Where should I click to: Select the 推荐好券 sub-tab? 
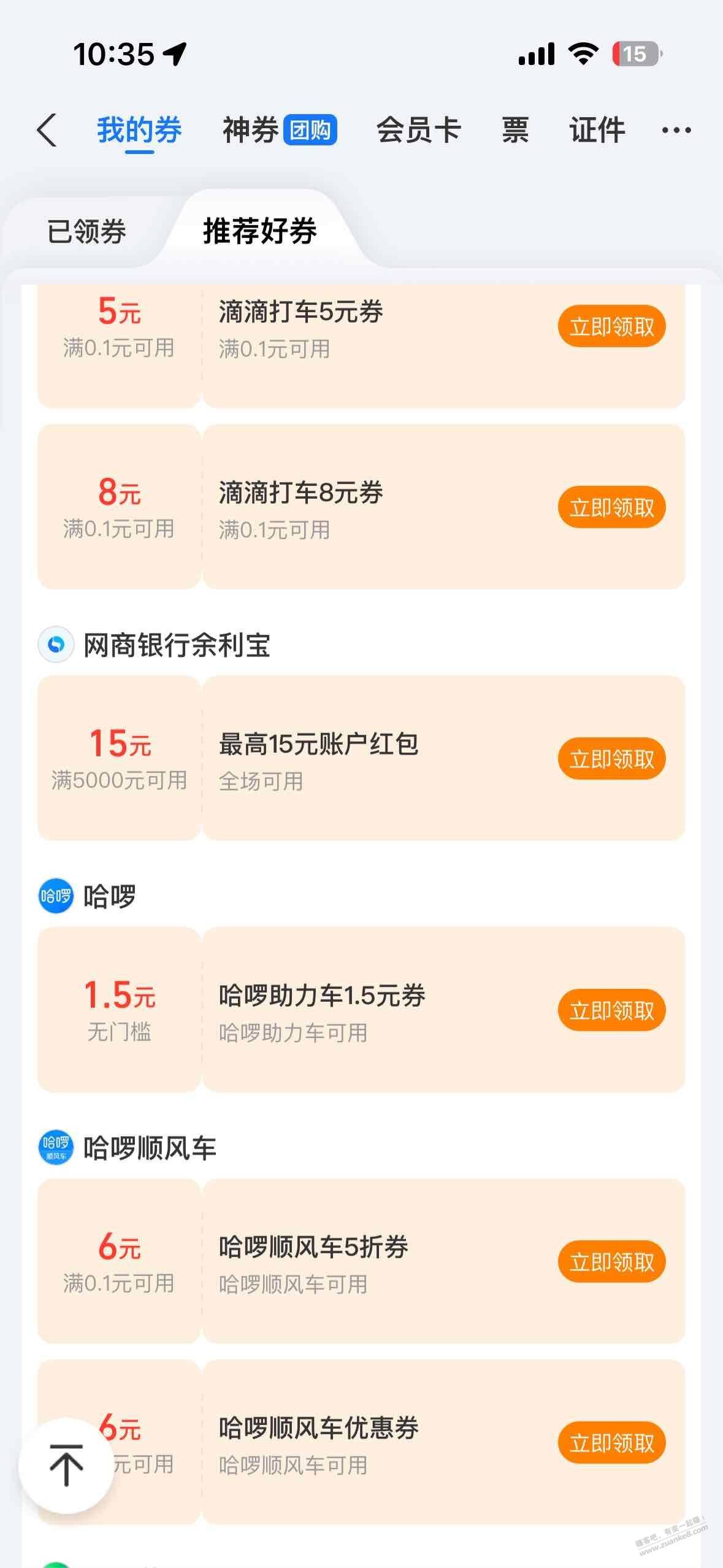tap(260, 232)
